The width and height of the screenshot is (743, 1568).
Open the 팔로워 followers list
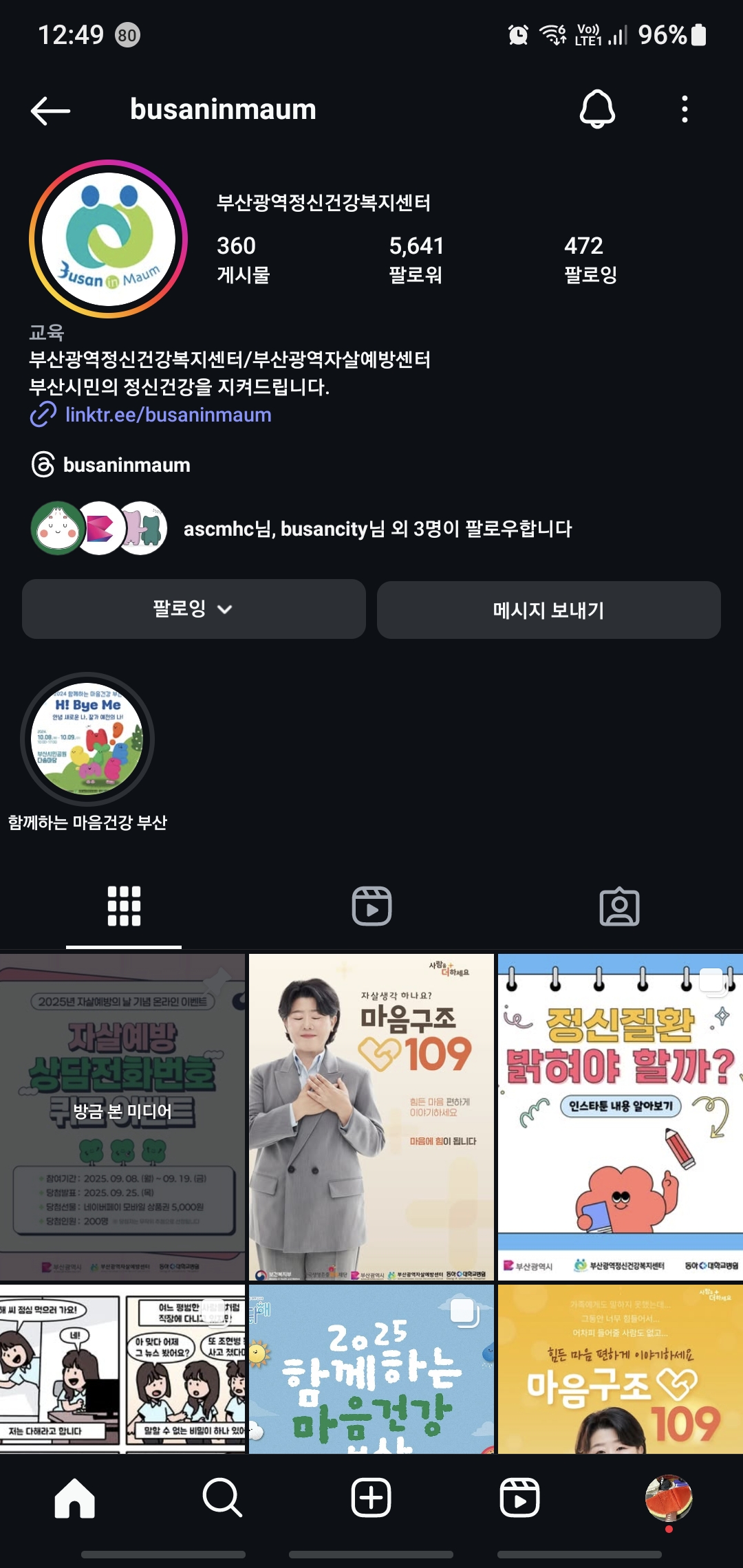coord(416,259)
